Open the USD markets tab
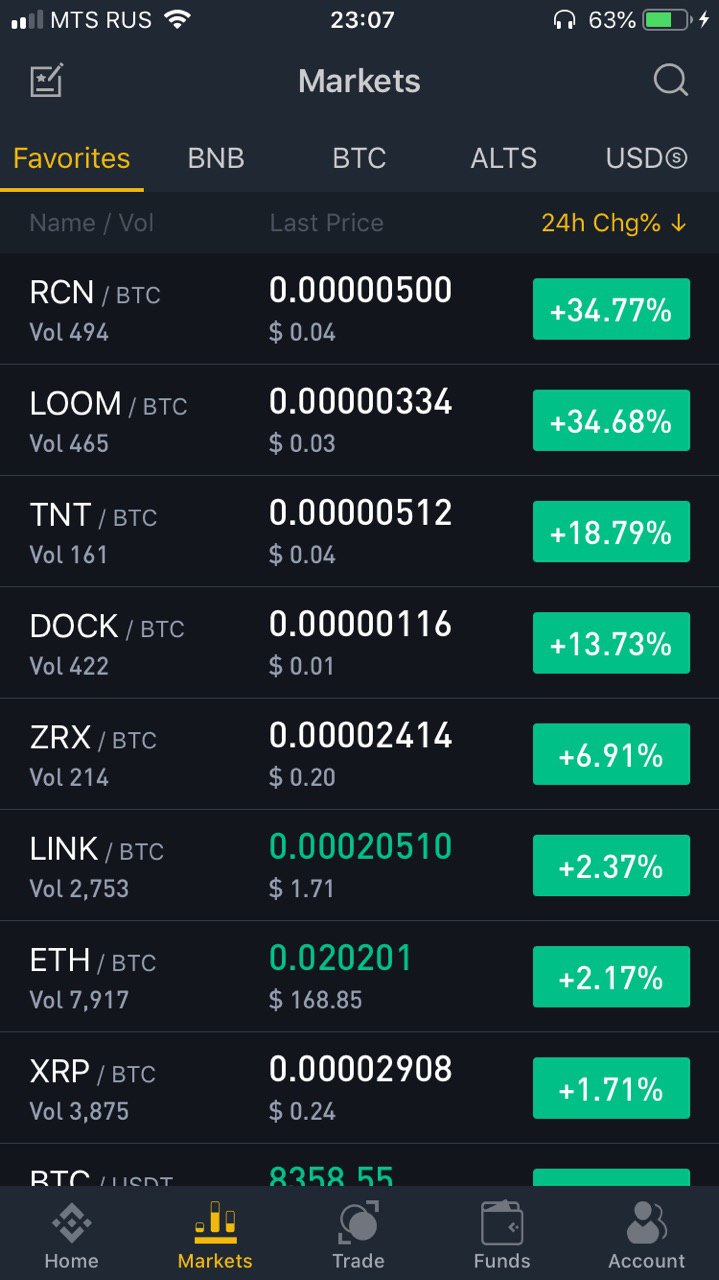The height and width of the screenshot is (1280, 719). coord(647,158)
